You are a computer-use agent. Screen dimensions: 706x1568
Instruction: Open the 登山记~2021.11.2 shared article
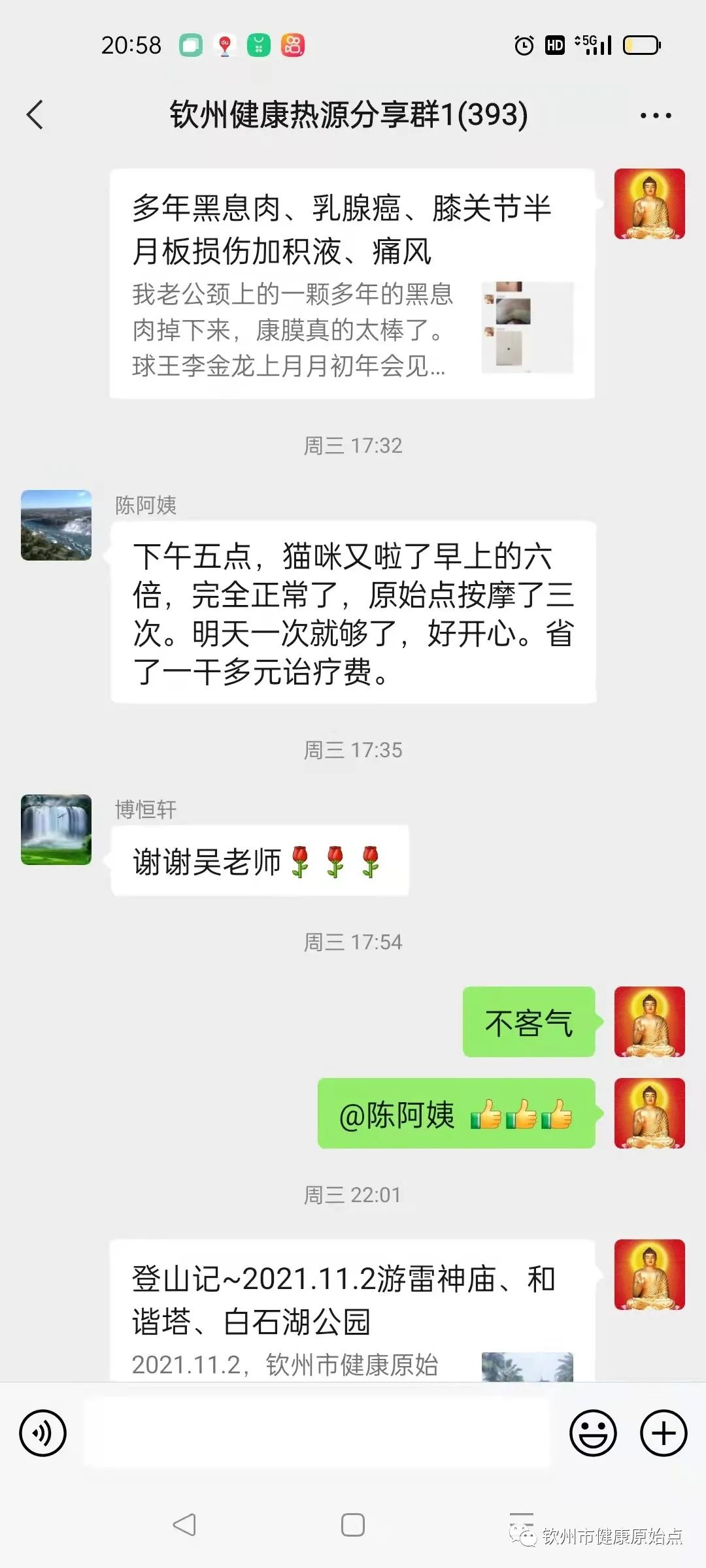340,1300
